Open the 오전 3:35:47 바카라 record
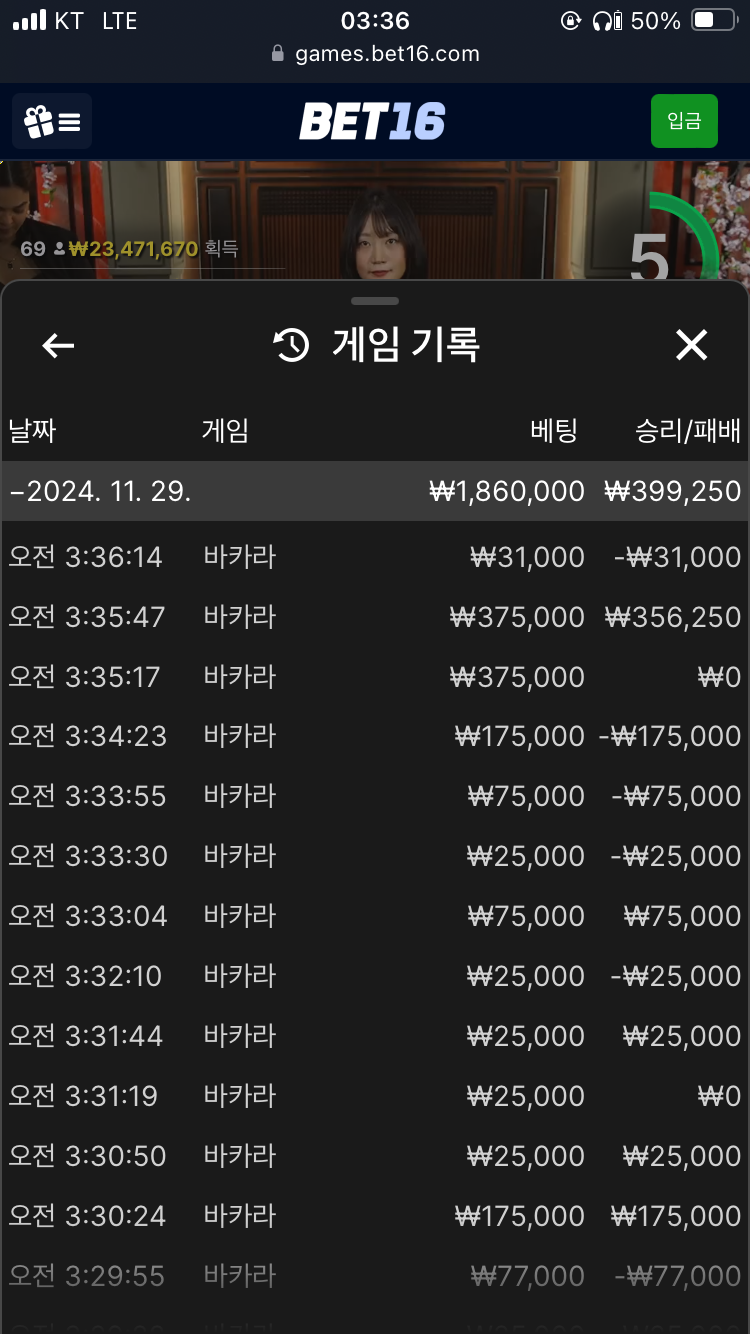 375,617
